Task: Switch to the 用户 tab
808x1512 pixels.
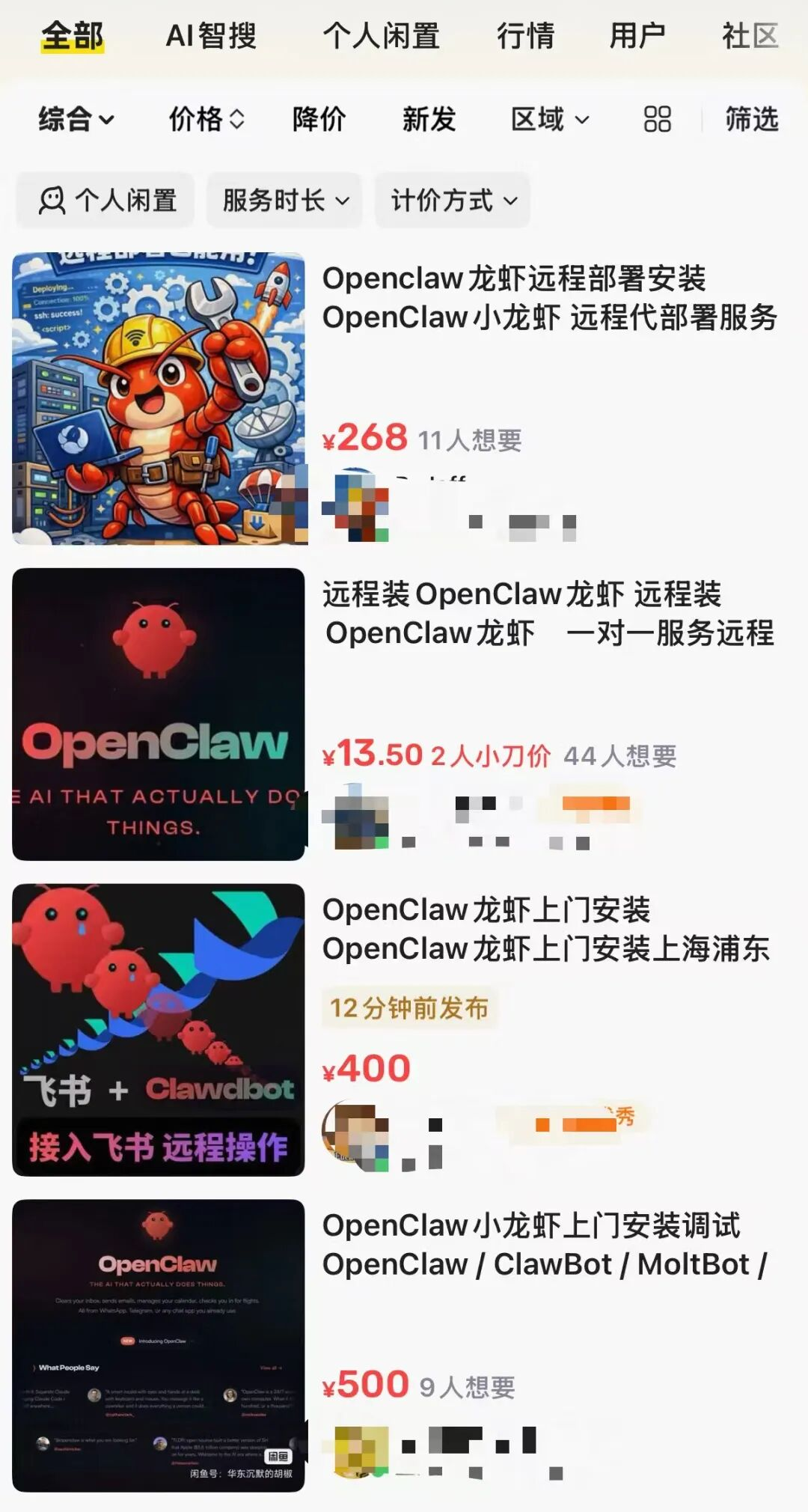Action: [637, 36]
